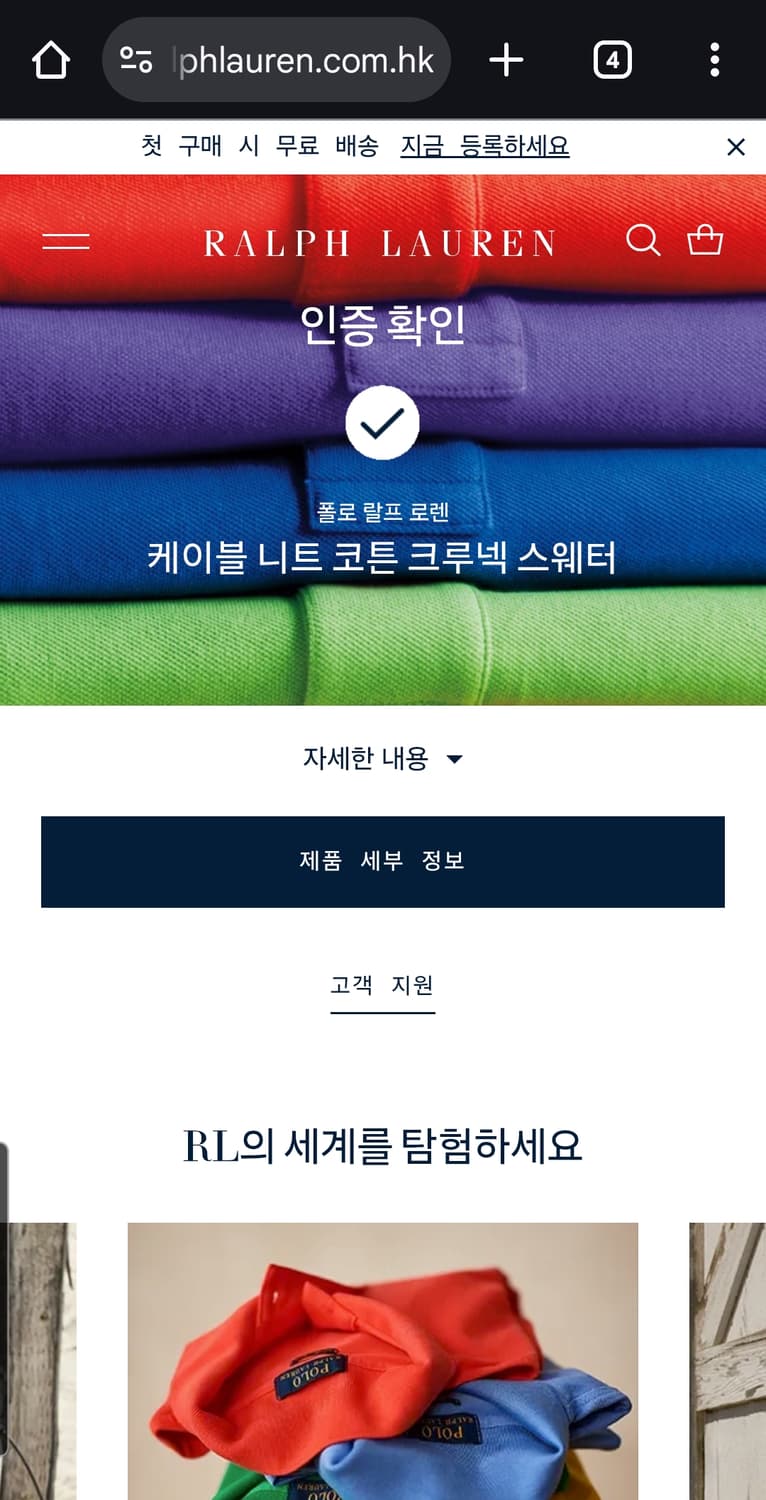This screenshot has width=766, height=1500.
Task: Click the 폴로 랄프 로렌 brand label
Action: [x=382, y=510]
